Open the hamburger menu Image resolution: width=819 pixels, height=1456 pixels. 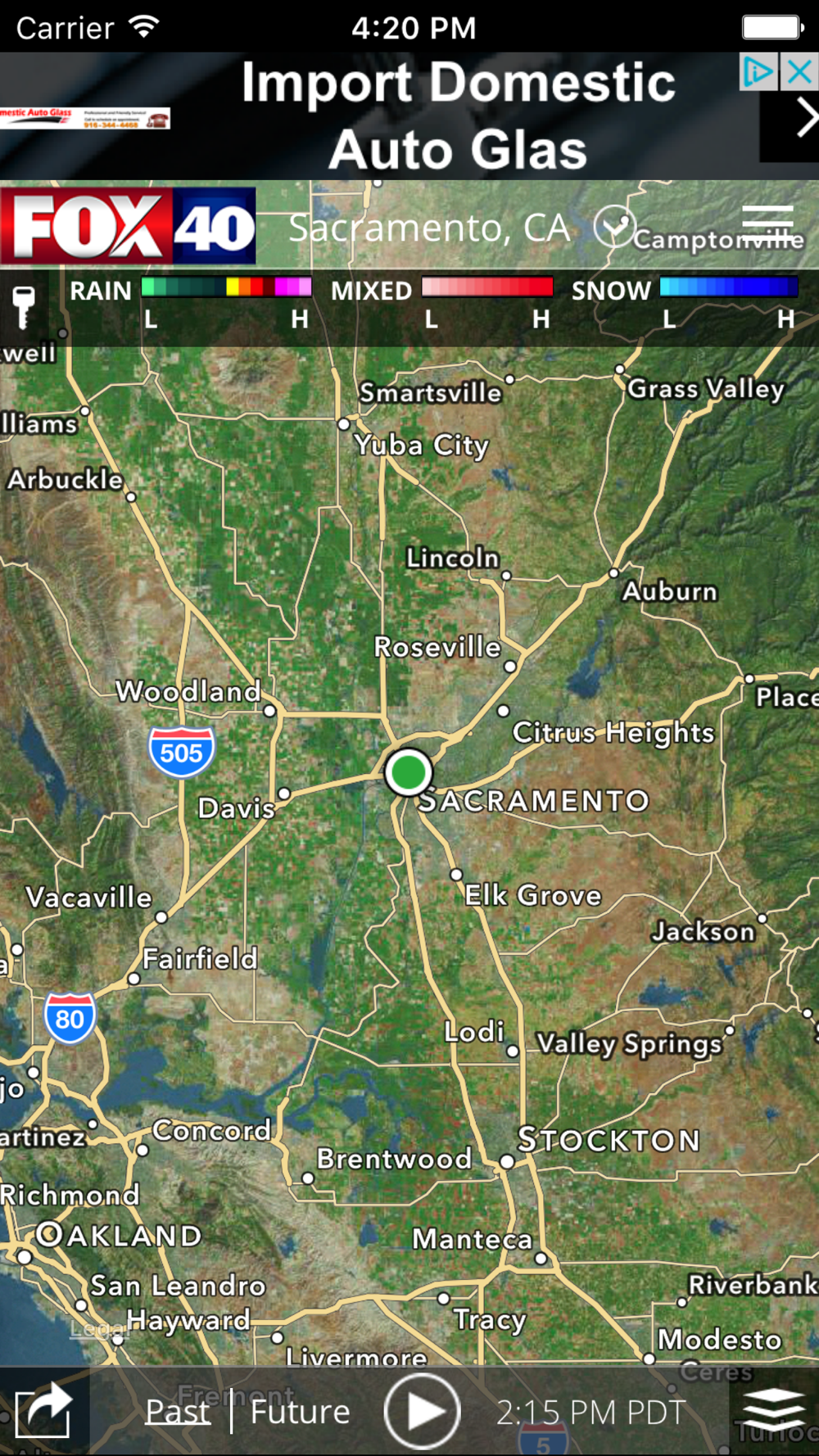pos(767,223)
